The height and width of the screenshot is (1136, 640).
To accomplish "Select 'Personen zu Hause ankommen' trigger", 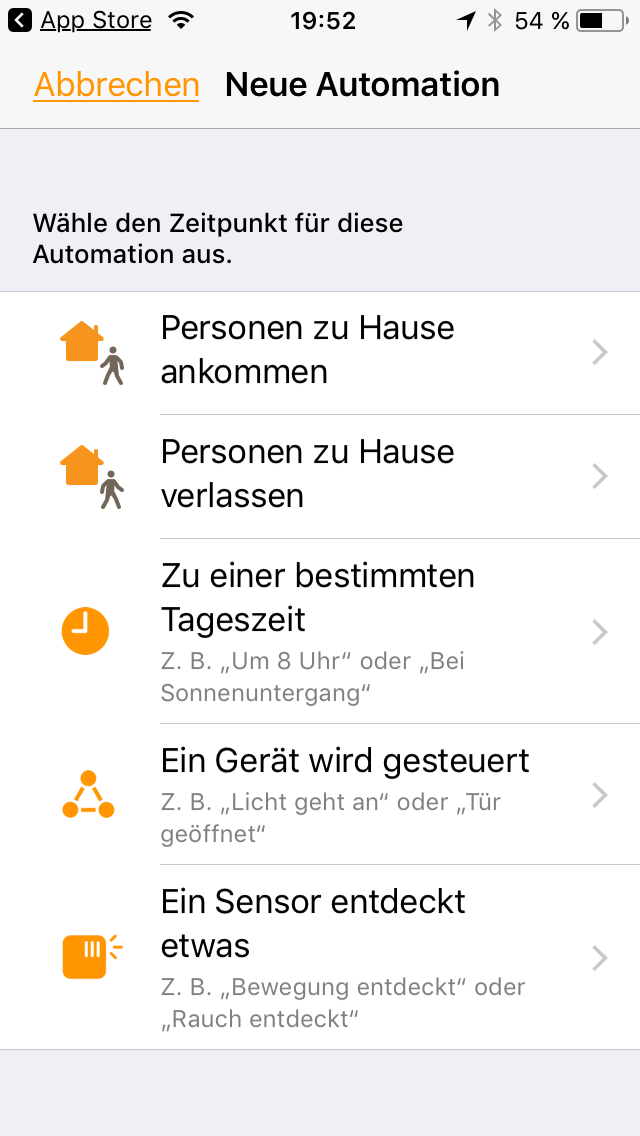I will pos(320,351).
